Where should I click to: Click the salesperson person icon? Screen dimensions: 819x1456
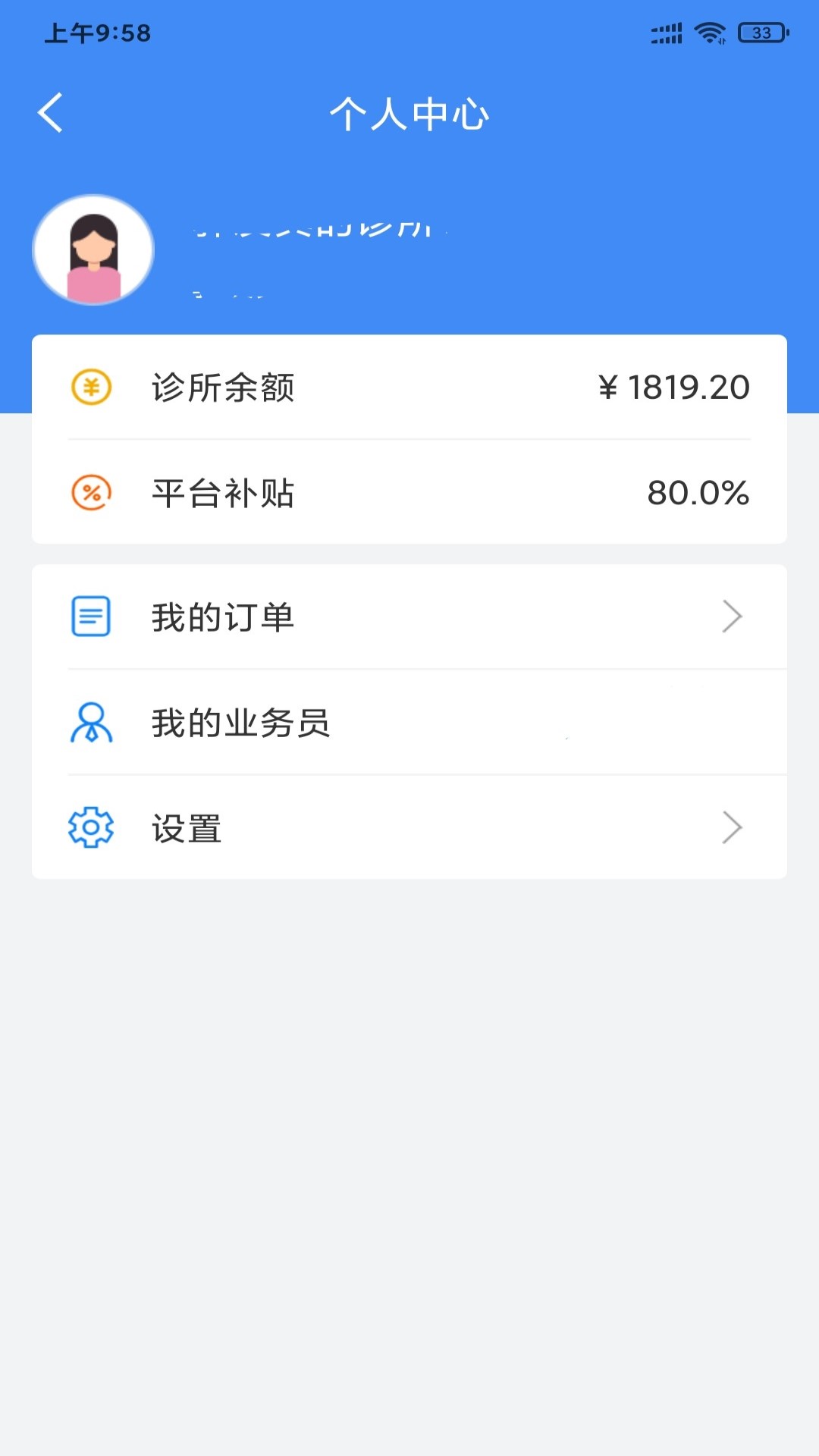[x=91, y=723]
